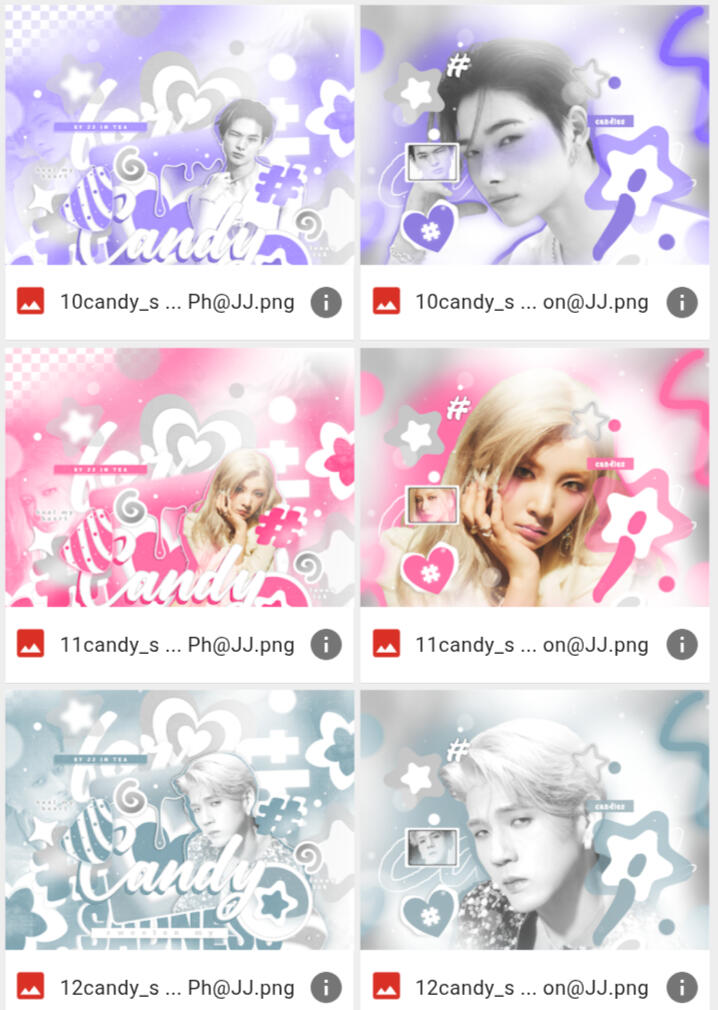Tap the info icon for 12candy_s on@JJ.png
The width and height of the screenshot is (718, 1010).
682,988
